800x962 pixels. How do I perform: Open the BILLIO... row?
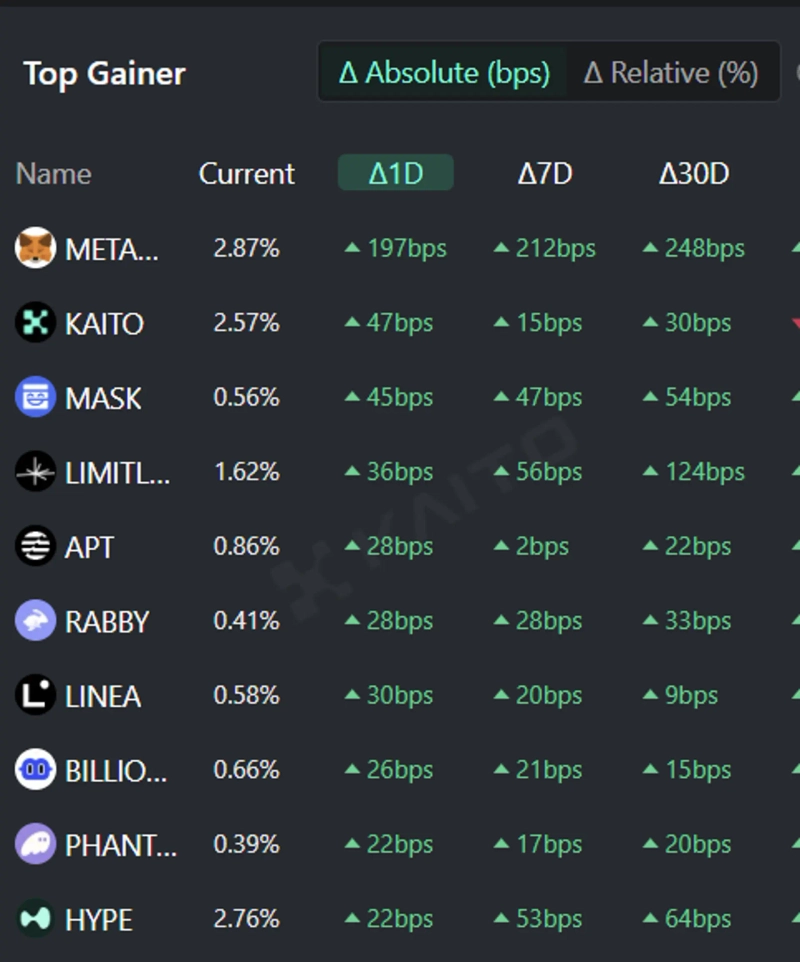click(x=116, y=770)
